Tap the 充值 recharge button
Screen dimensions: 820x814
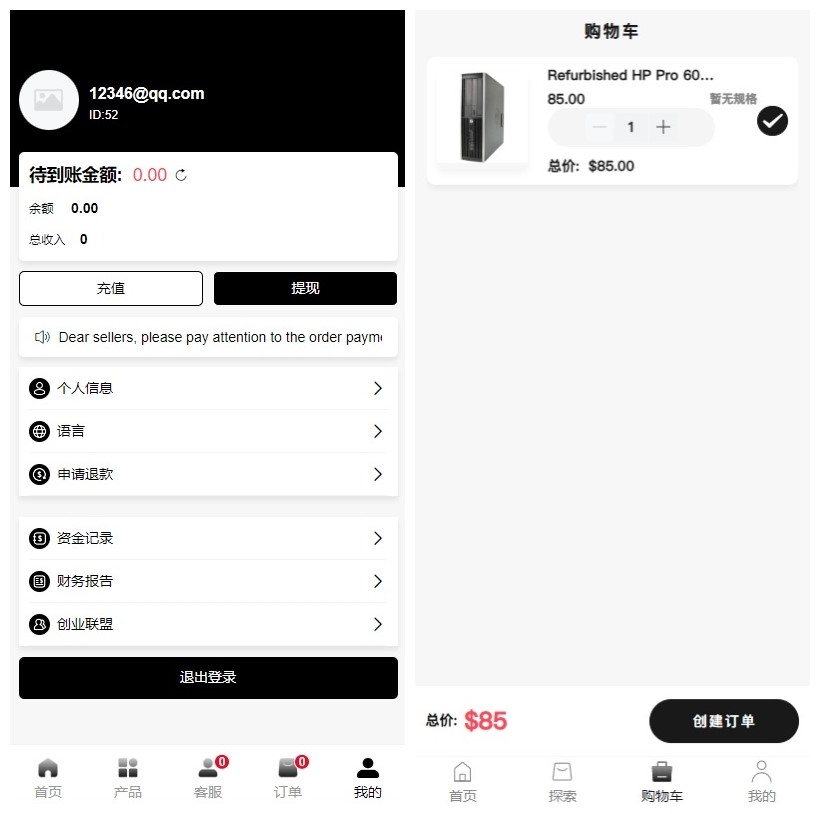click(x=111, y=288)
